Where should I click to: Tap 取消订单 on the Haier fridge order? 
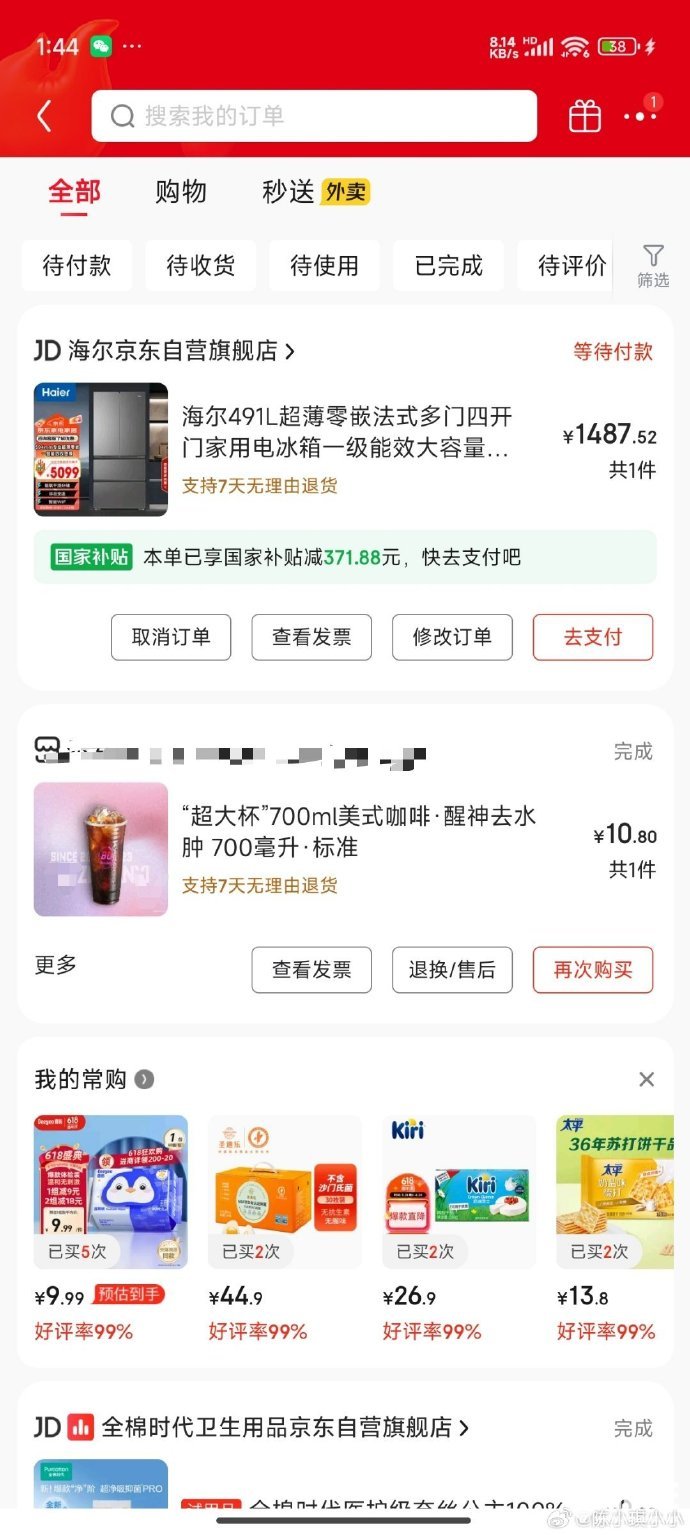coord(171,637)
